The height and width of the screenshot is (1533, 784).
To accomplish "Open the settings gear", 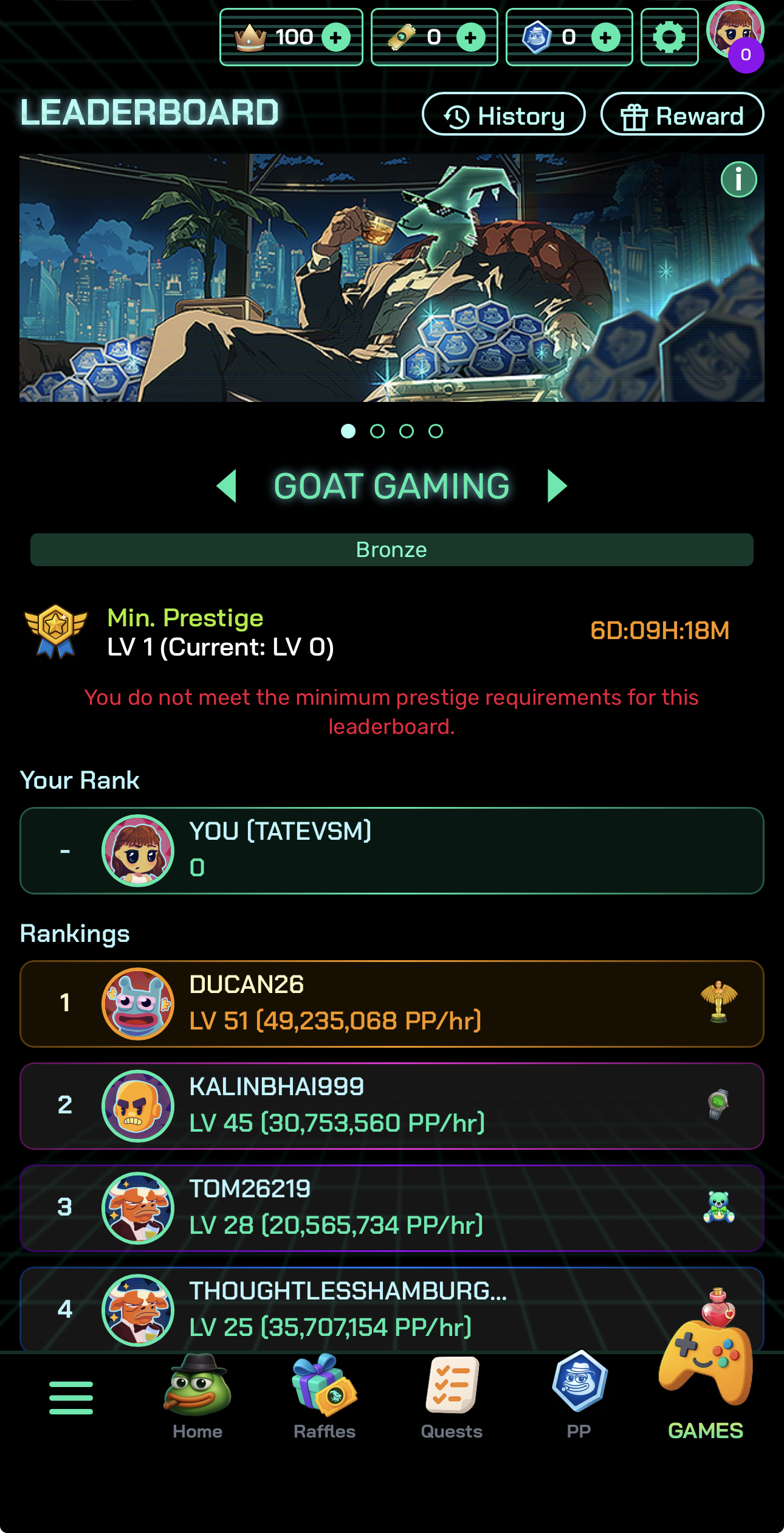I will [669, 37].
